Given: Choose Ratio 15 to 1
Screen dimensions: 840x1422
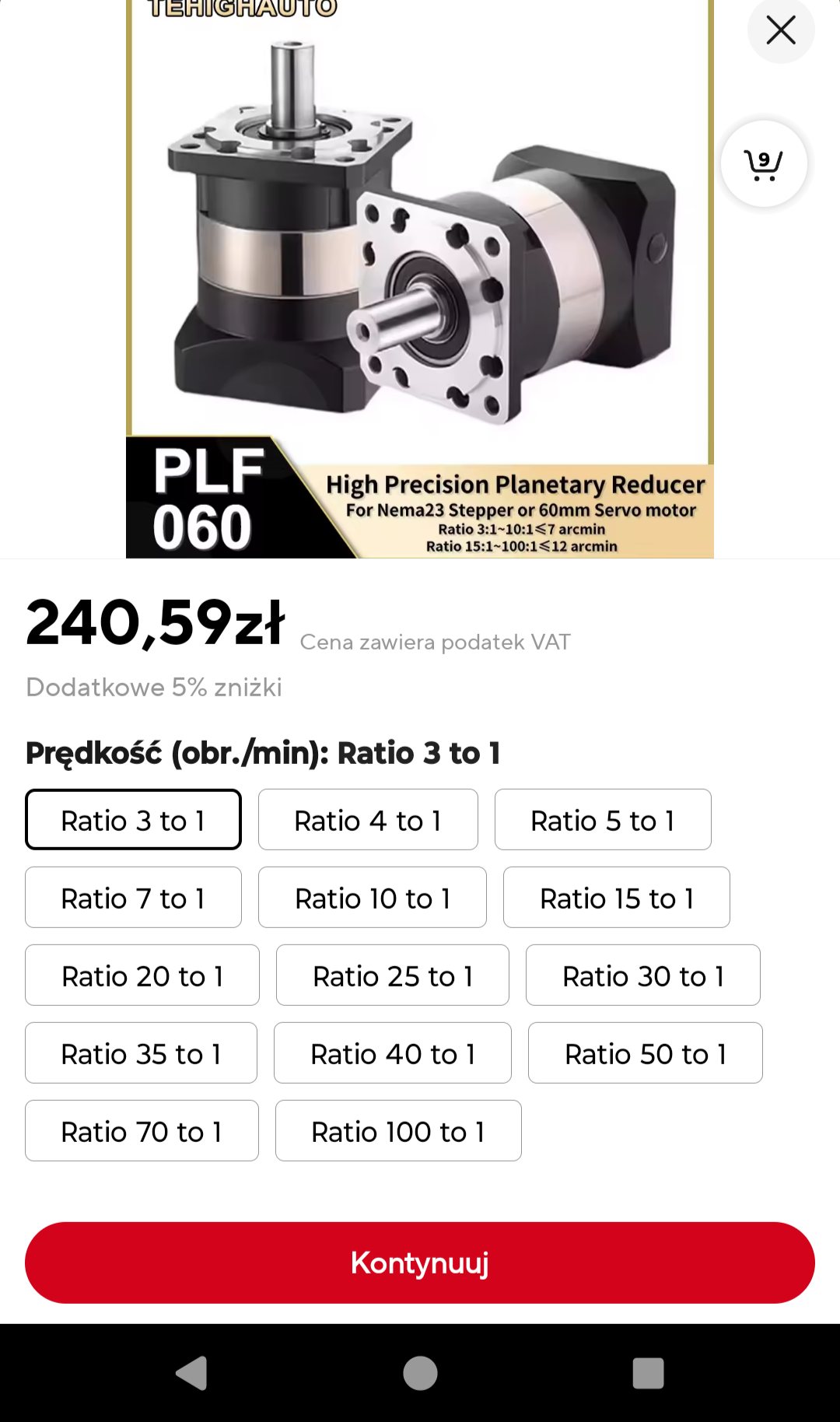Looking at the screenshot, I should point(617,898).
